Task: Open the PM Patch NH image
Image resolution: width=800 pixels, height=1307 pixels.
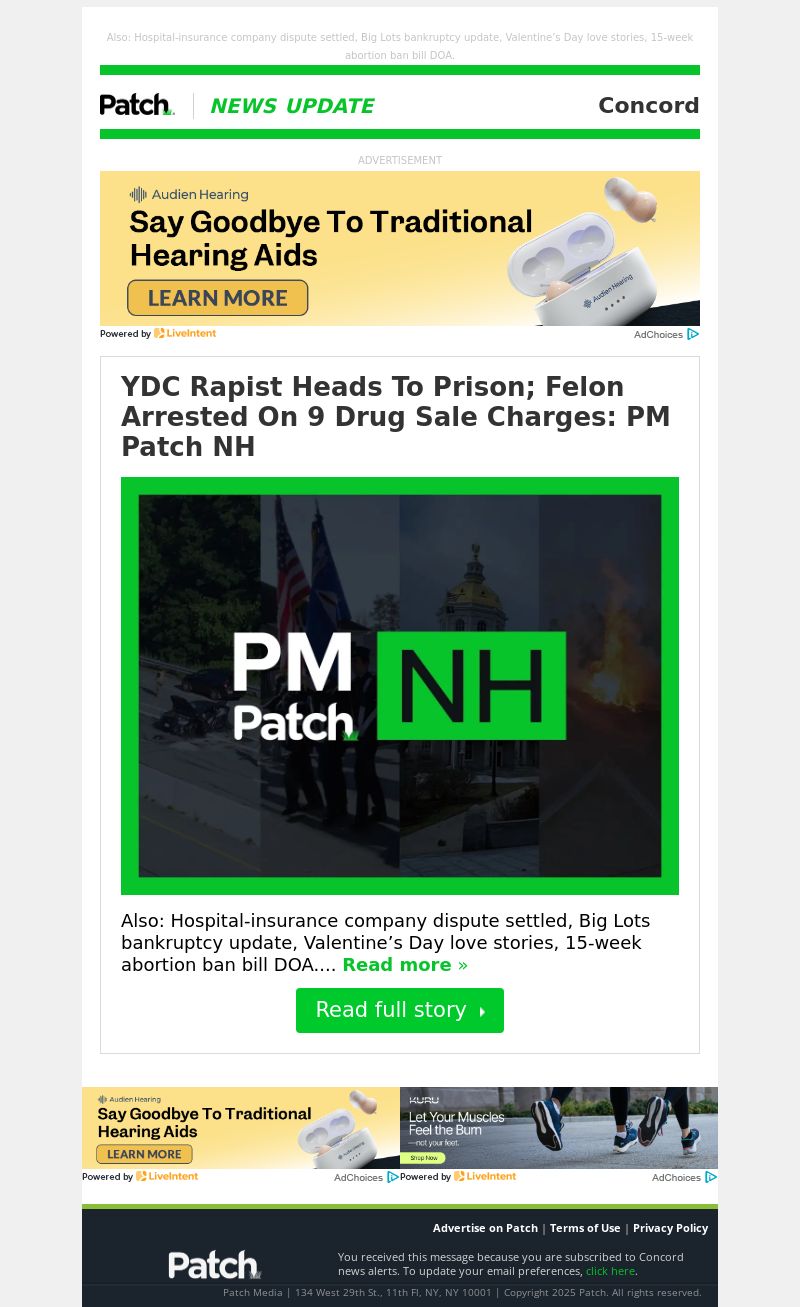Action: coord(400,685)
